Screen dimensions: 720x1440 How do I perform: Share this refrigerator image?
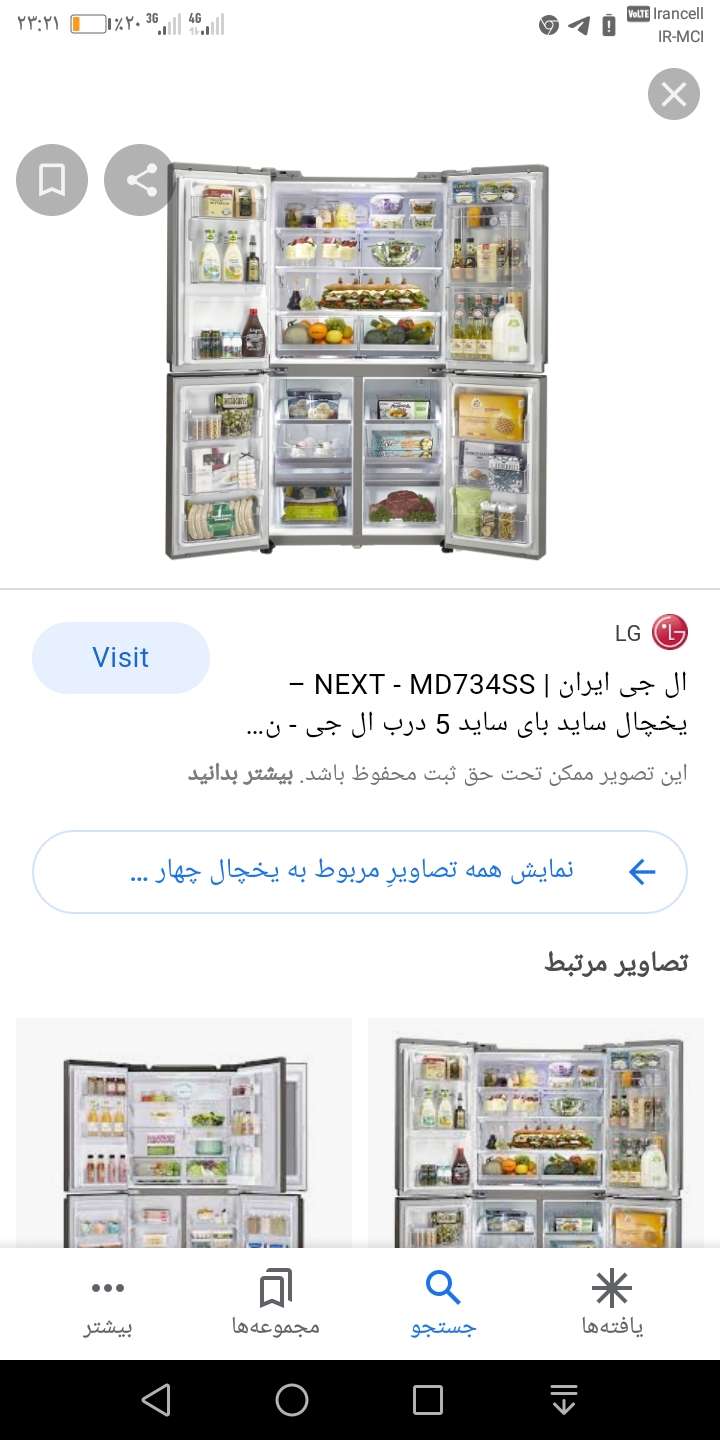pyautogui.click(x=140, y=180)
